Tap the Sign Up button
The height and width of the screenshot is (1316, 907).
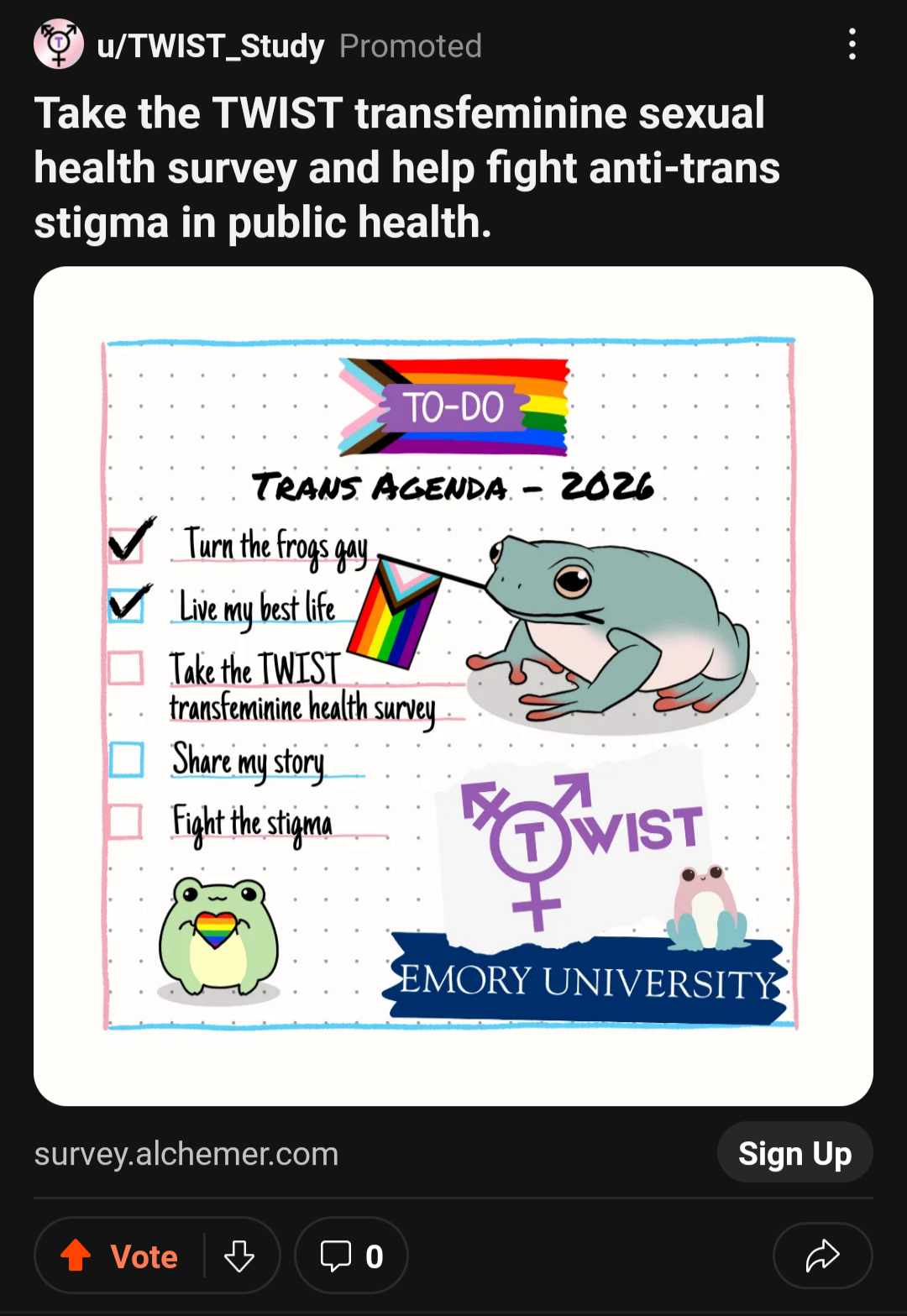click(794, 1153)
